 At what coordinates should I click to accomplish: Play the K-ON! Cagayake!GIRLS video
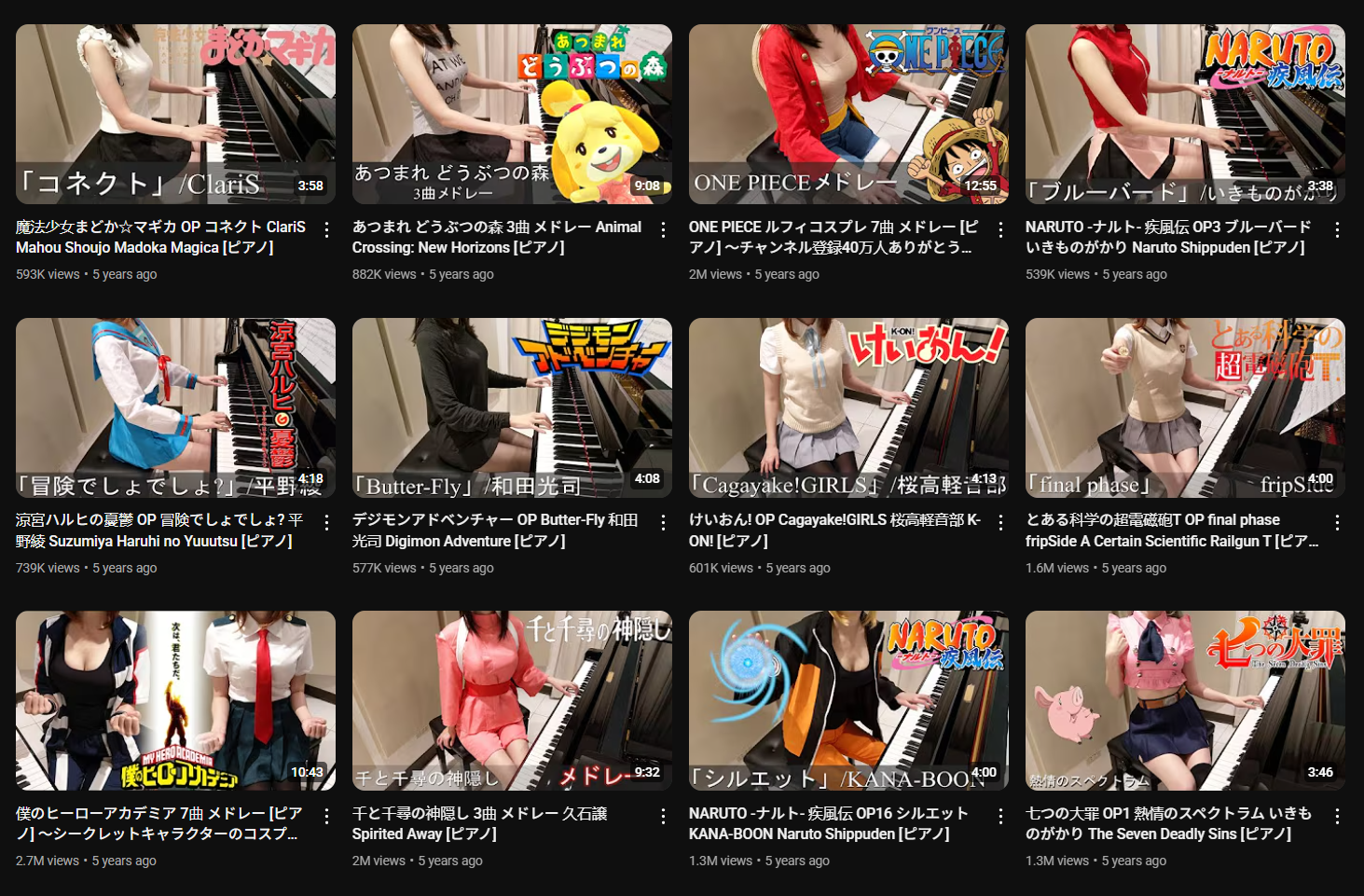click(848, 407)
